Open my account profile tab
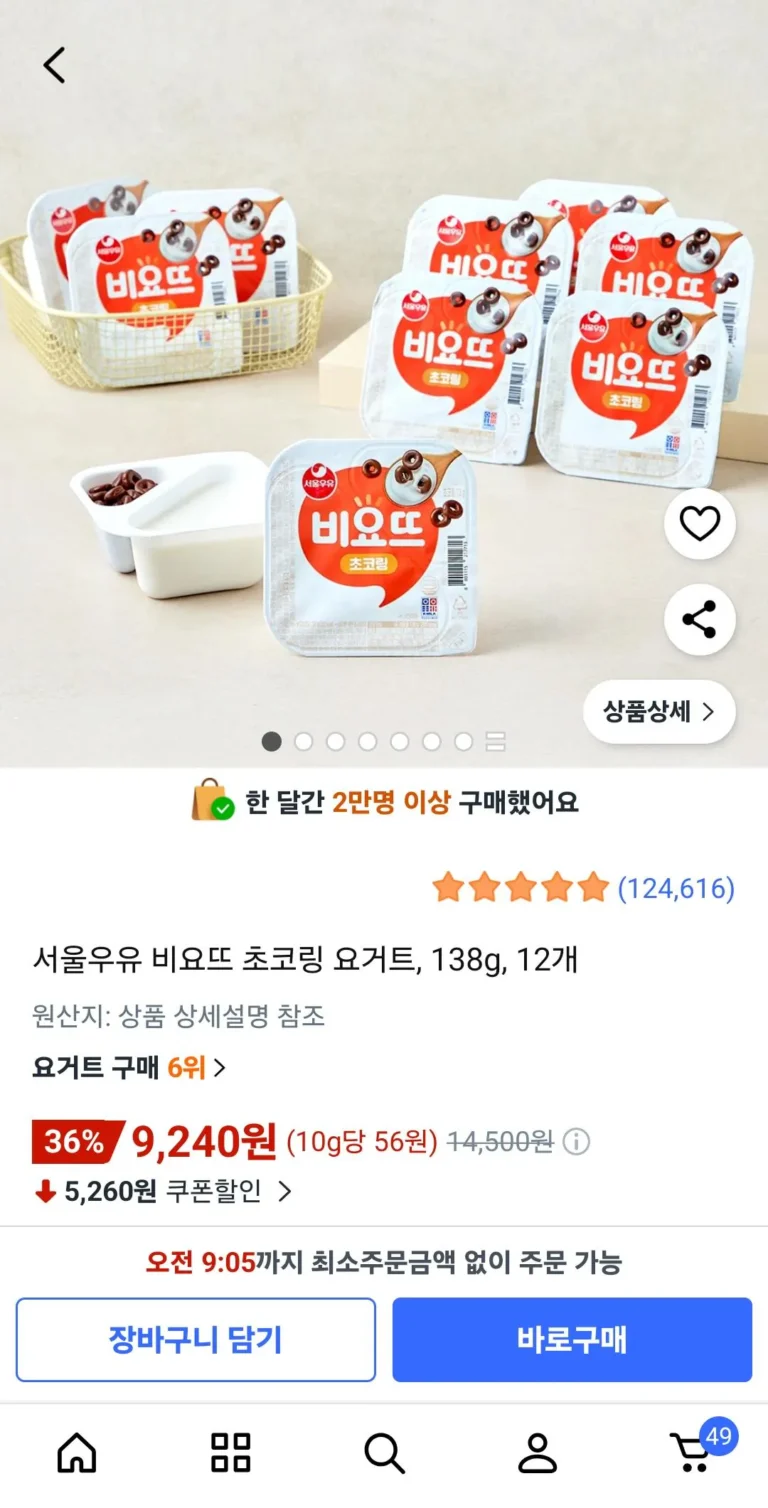The width and height of the screenshot is (768, 1508). (x=537, y=1452)
